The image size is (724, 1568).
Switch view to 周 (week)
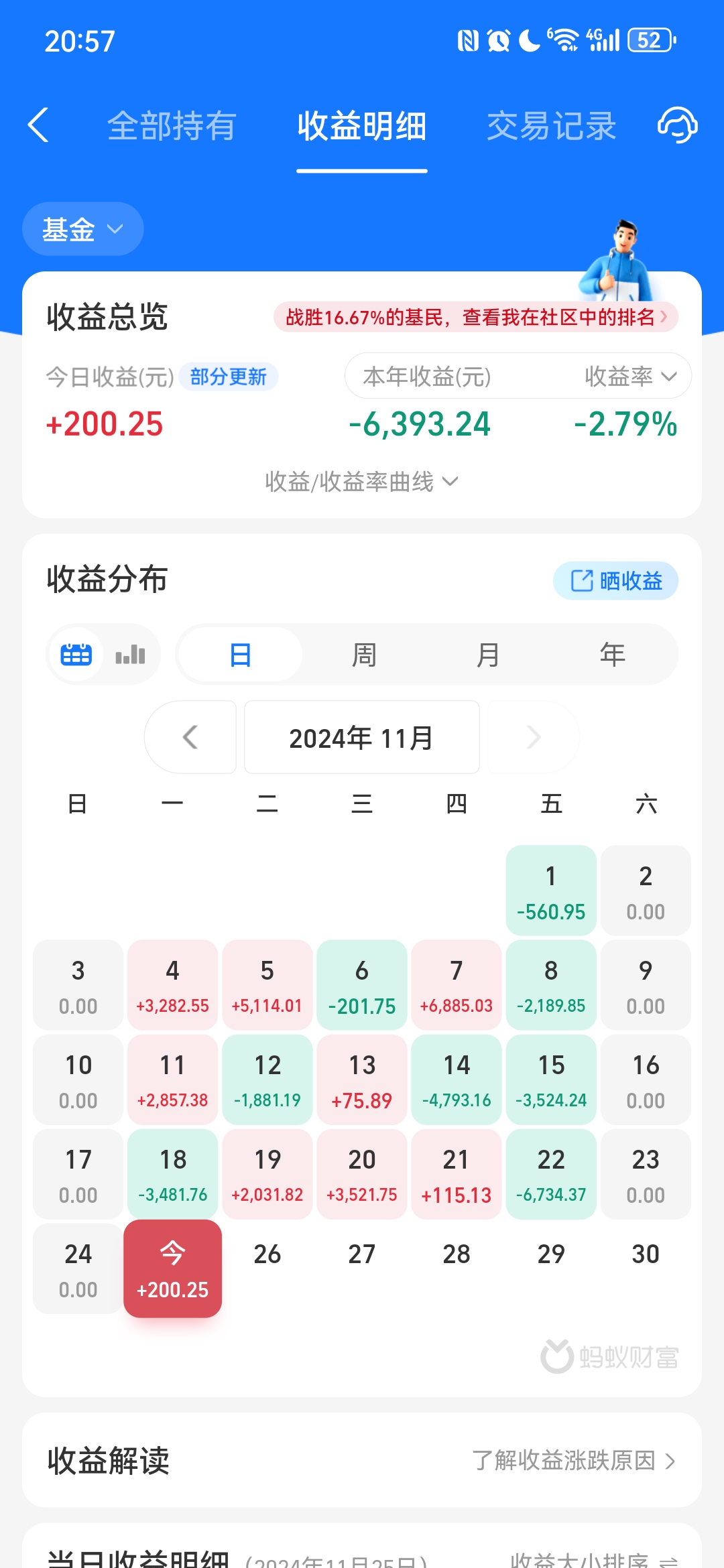click(x=363, y=654)
